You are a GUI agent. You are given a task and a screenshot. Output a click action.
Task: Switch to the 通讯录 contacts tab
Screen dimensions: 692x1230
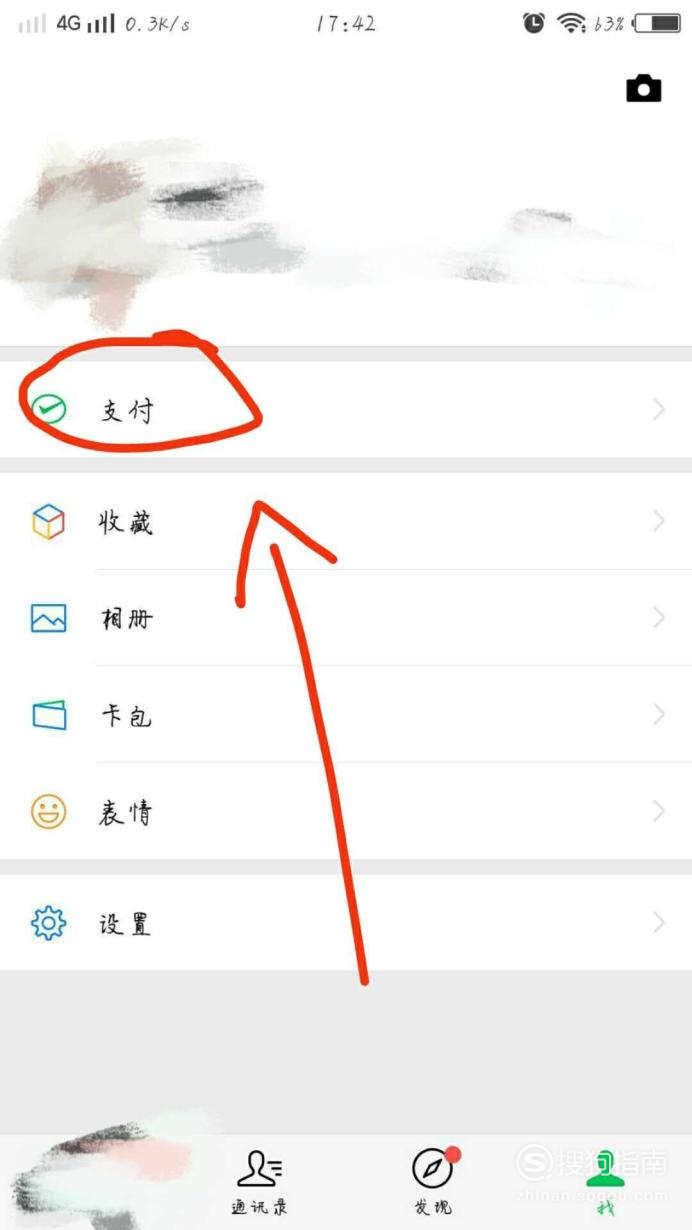(259, 1181)
